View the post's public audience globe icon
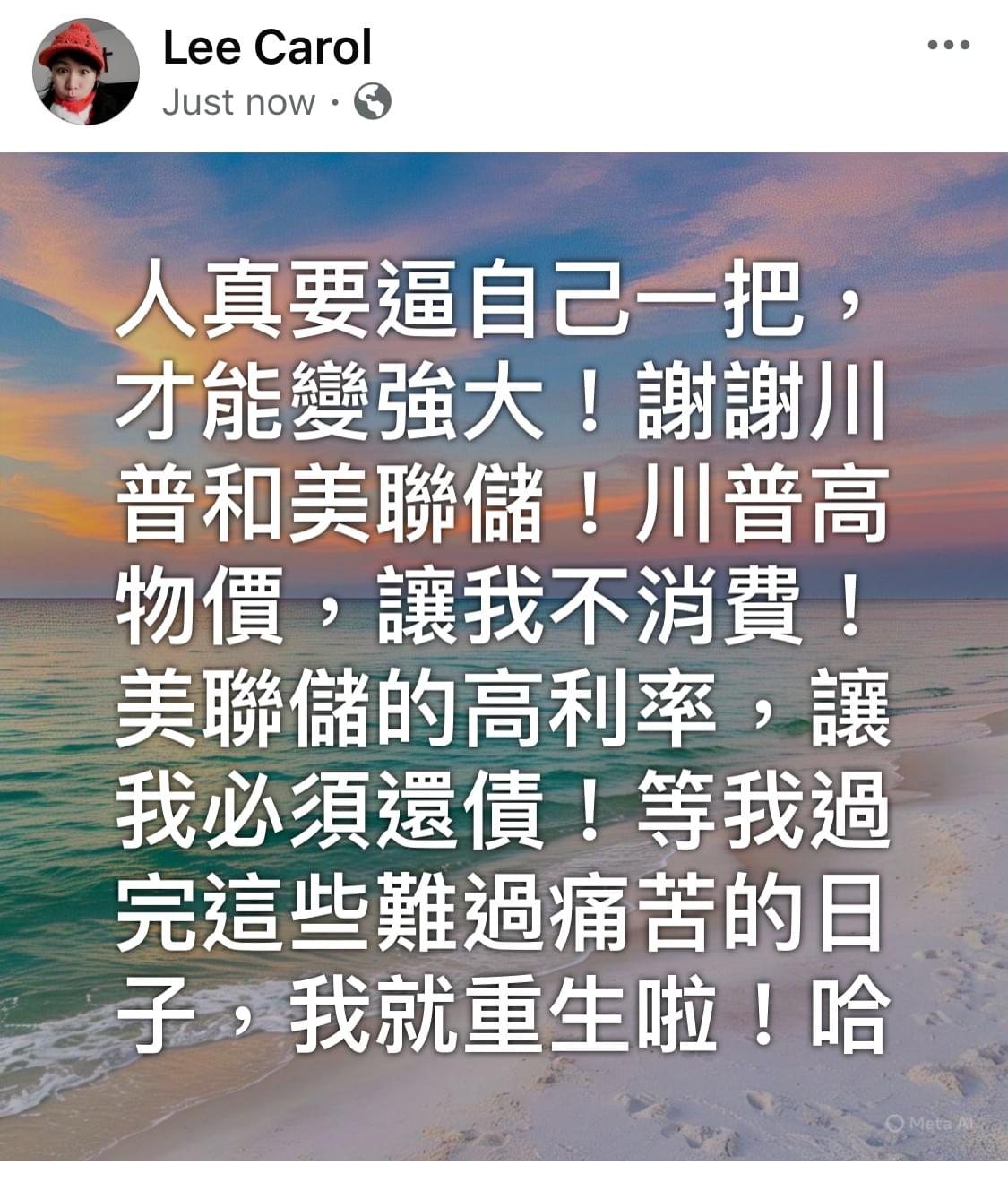Image resolution: width=1008 pixels, height=1182 pixels. click(373, 101)
